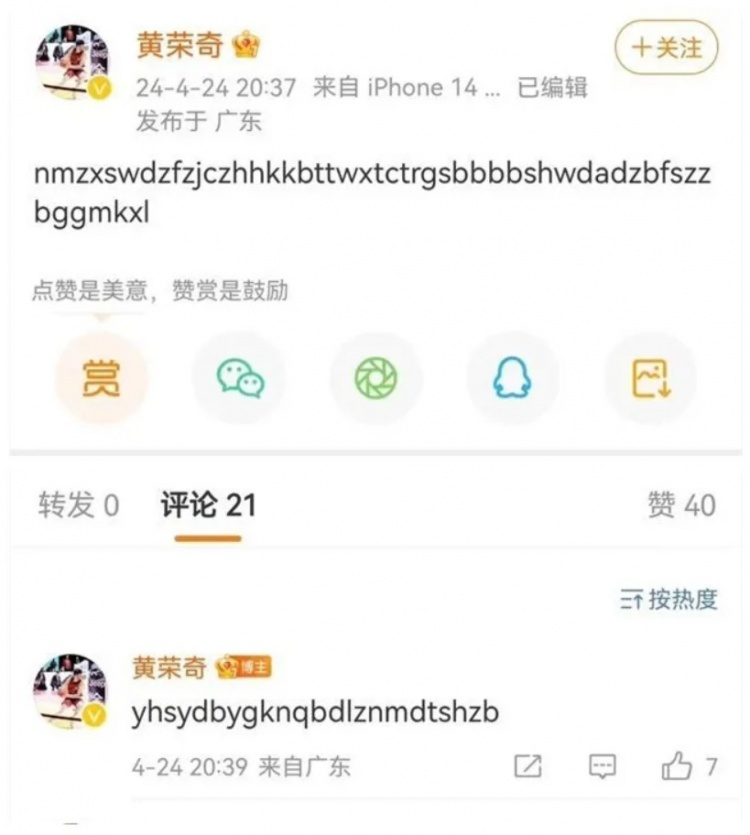This screenshot has width=750, height=835.
Task: Save the post as an image
Action: point(650,378)
